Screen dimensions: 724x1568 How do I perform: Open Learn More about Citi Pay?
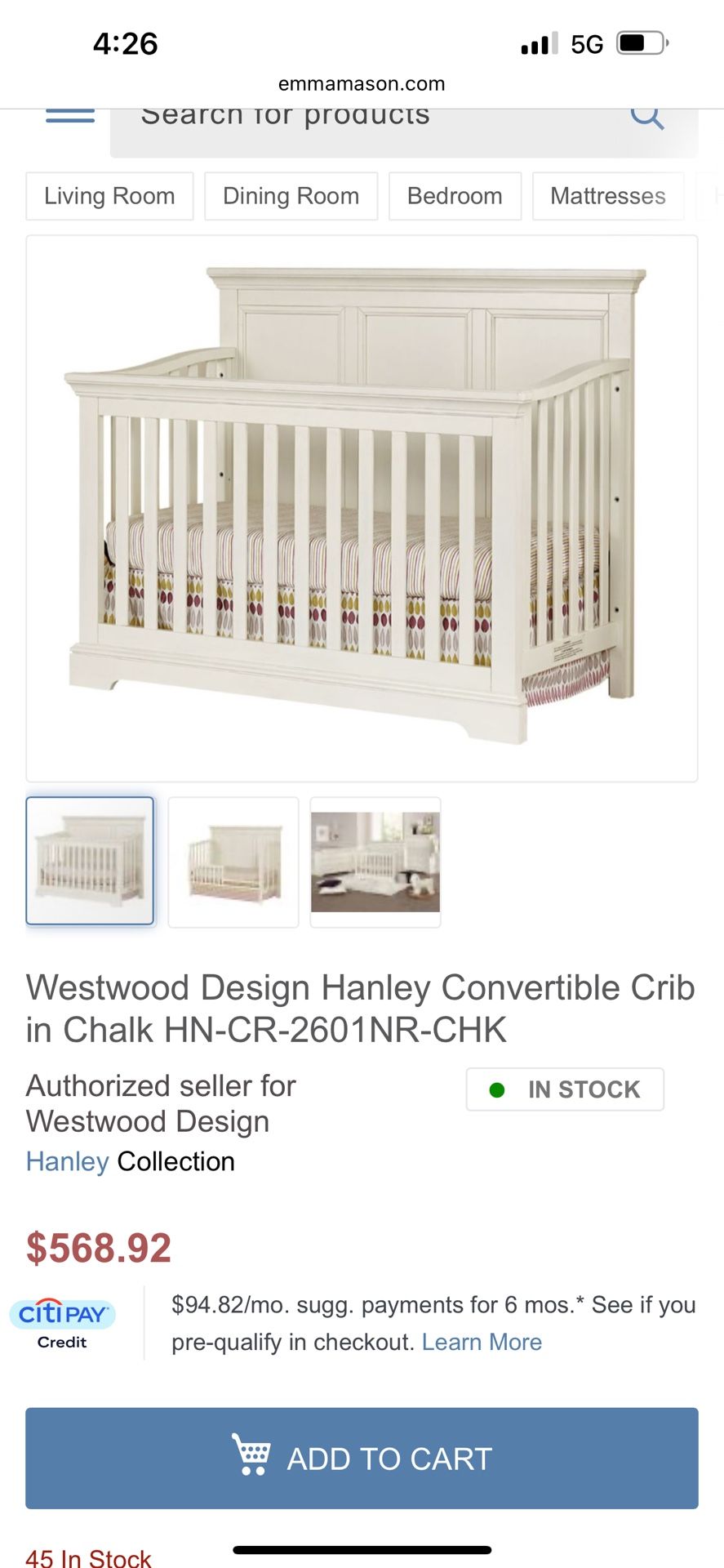482,1342
